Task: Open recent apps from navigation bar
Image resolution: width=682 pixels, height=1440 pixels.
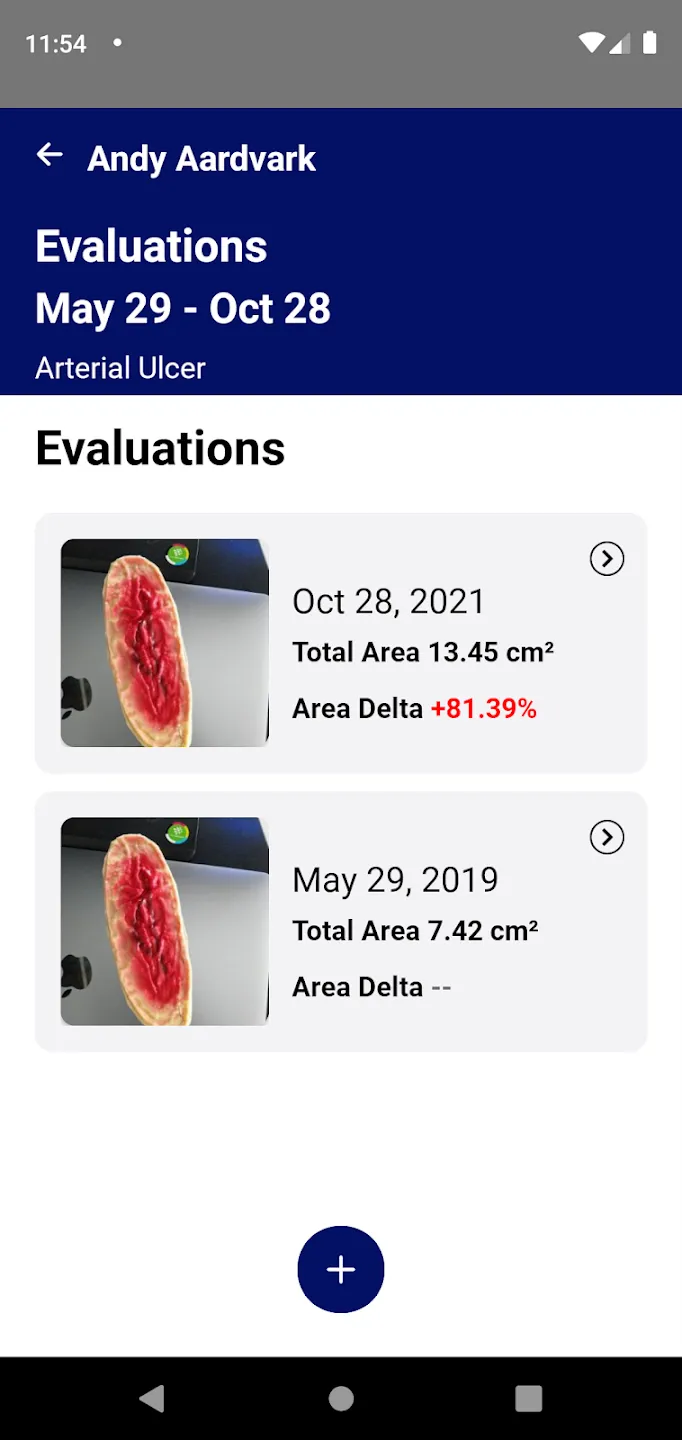Action: pos(528,1398)
